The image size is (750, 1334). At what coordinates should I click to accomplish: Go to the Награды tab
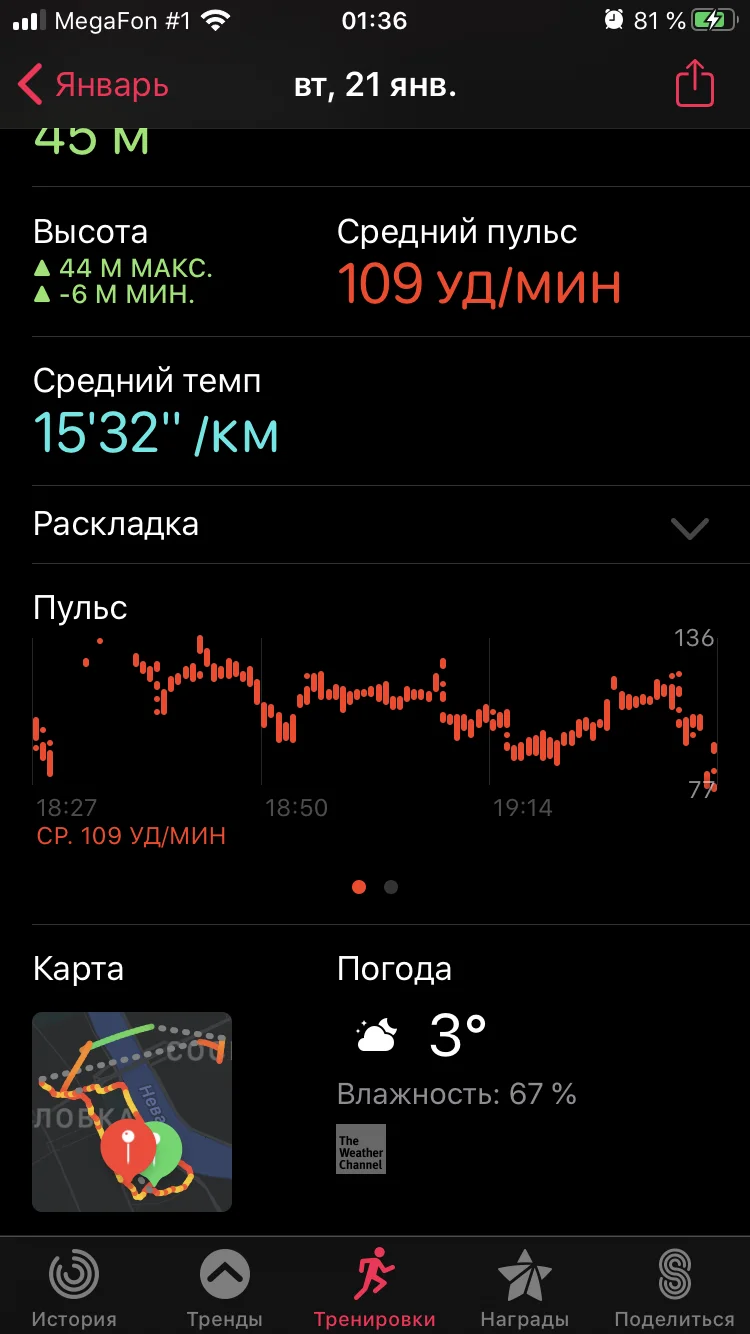525,1287
